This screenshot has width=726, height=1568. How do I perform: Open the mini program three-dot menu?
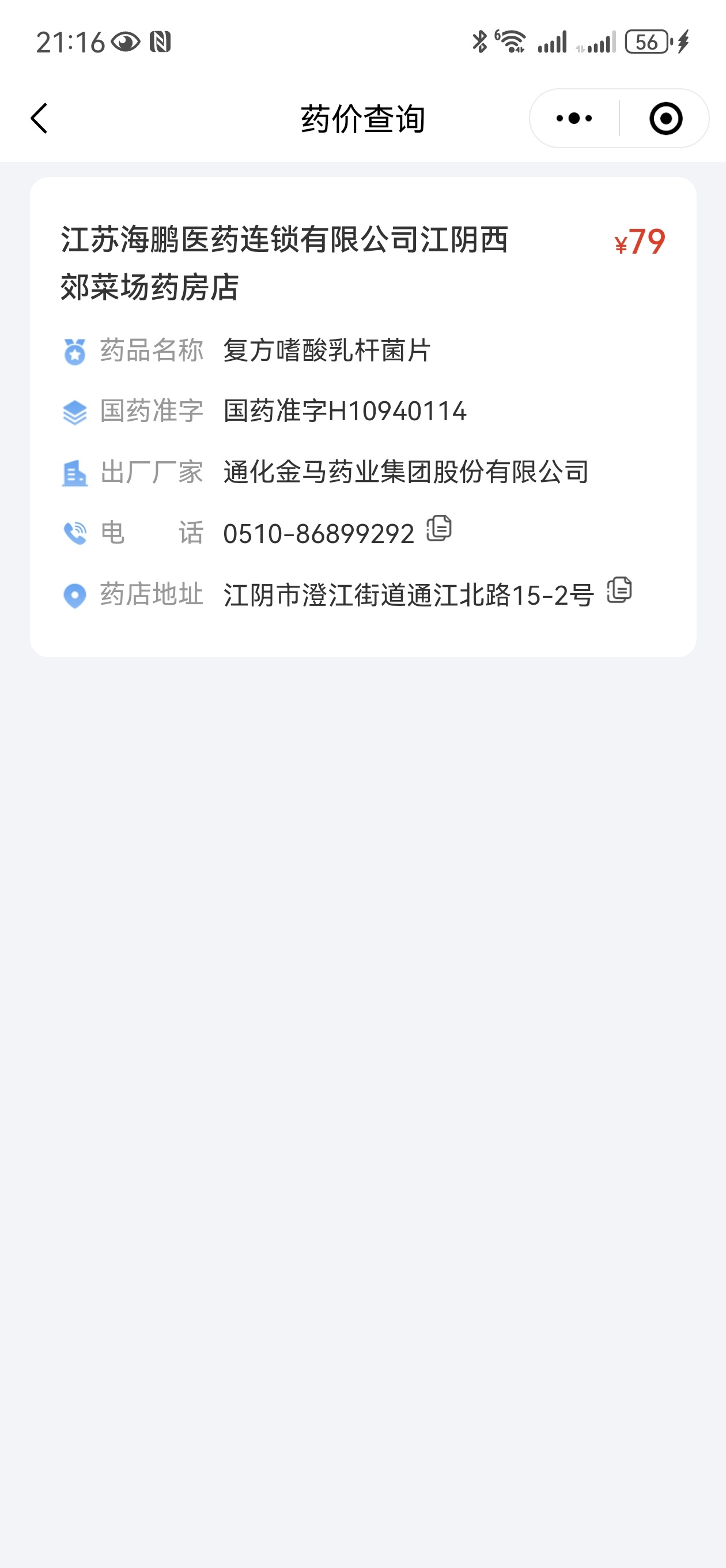point(574,118)
